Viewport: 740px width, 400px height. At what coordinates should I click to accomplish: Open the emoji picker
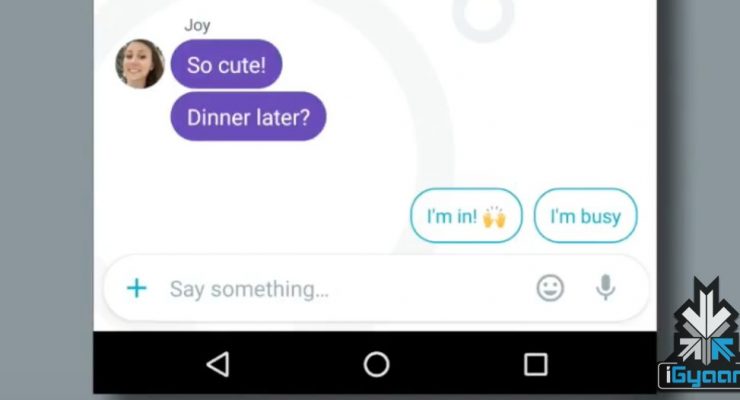[550, 288]
